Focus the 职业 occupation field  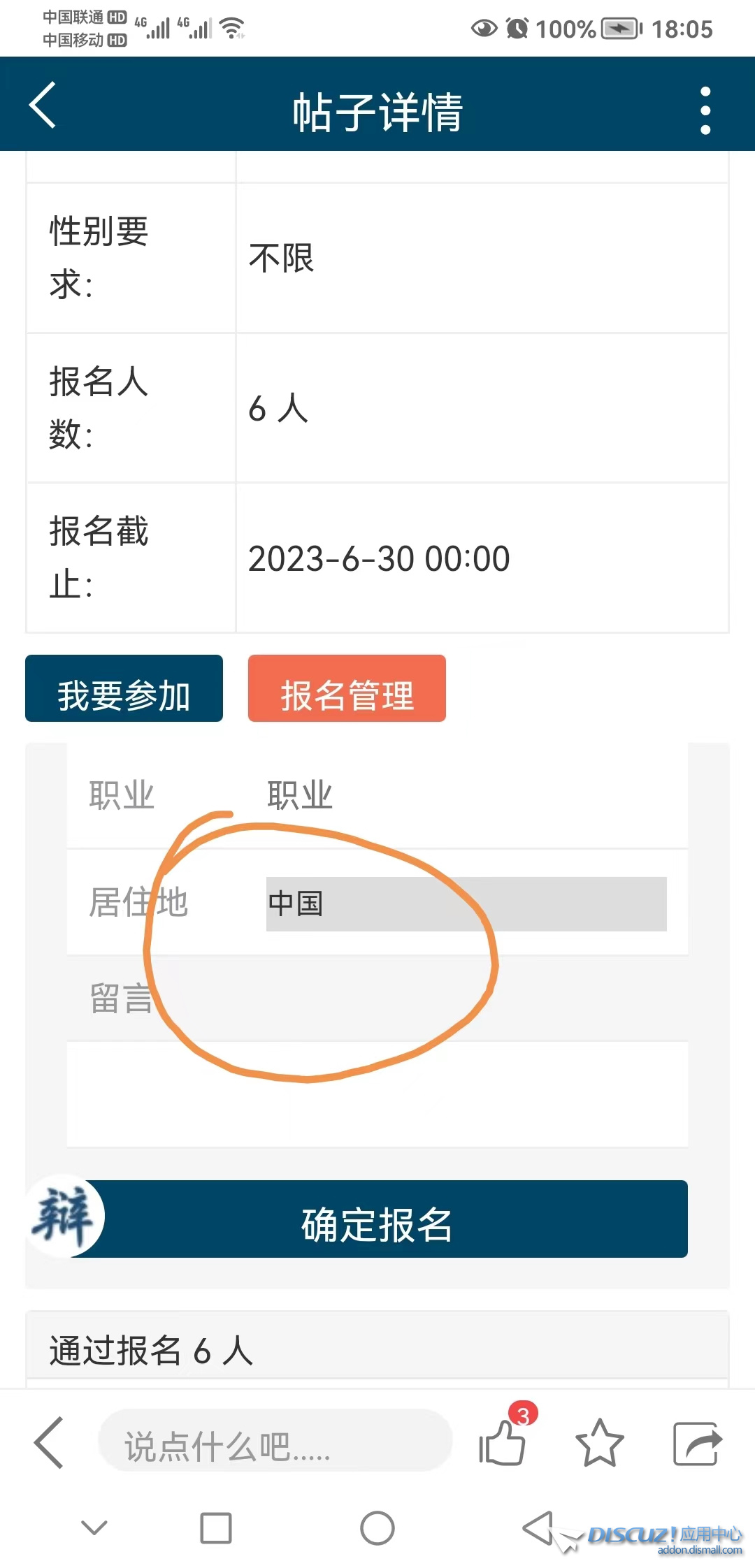pyautogui.click(x=461, y=796)
